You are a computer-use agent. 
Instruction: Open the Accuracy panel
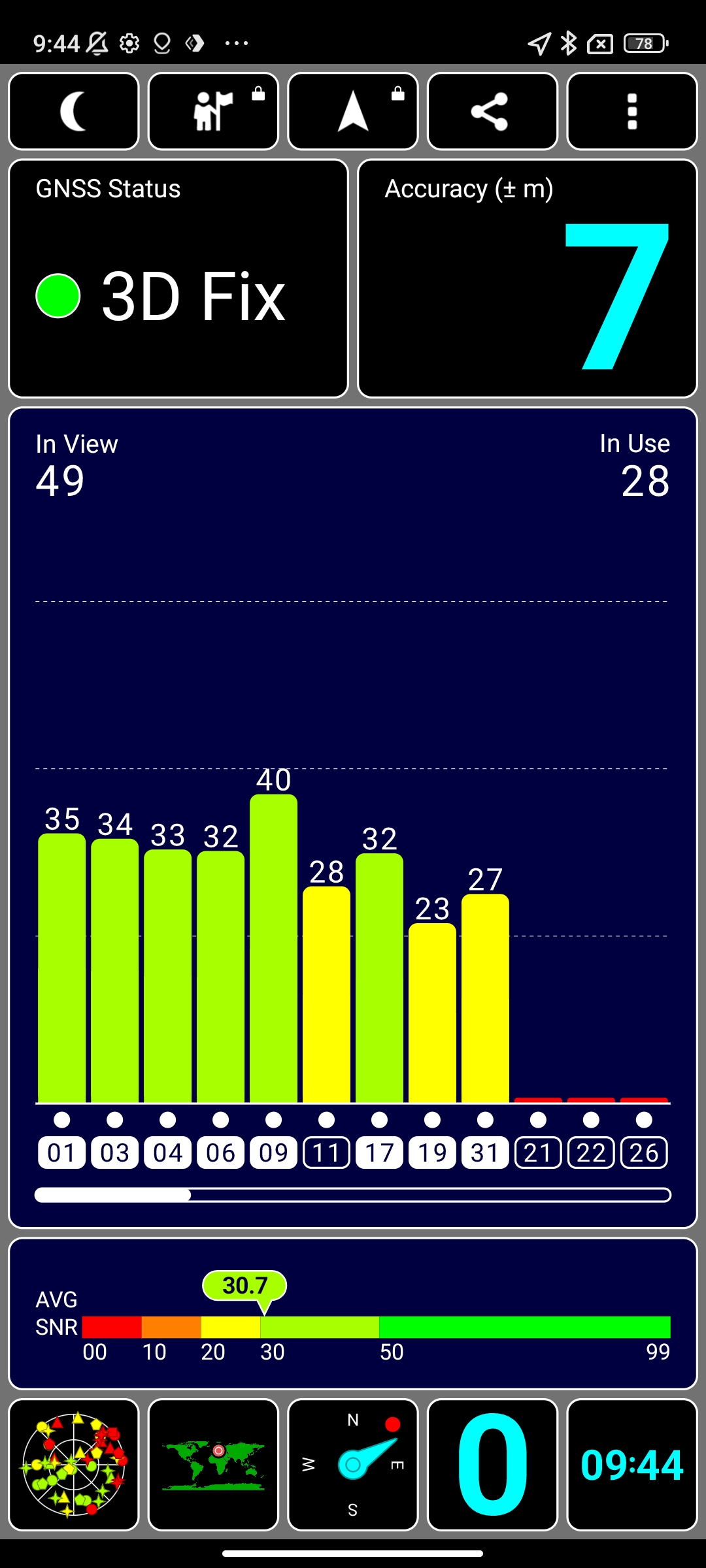click(x=528, y=278)
